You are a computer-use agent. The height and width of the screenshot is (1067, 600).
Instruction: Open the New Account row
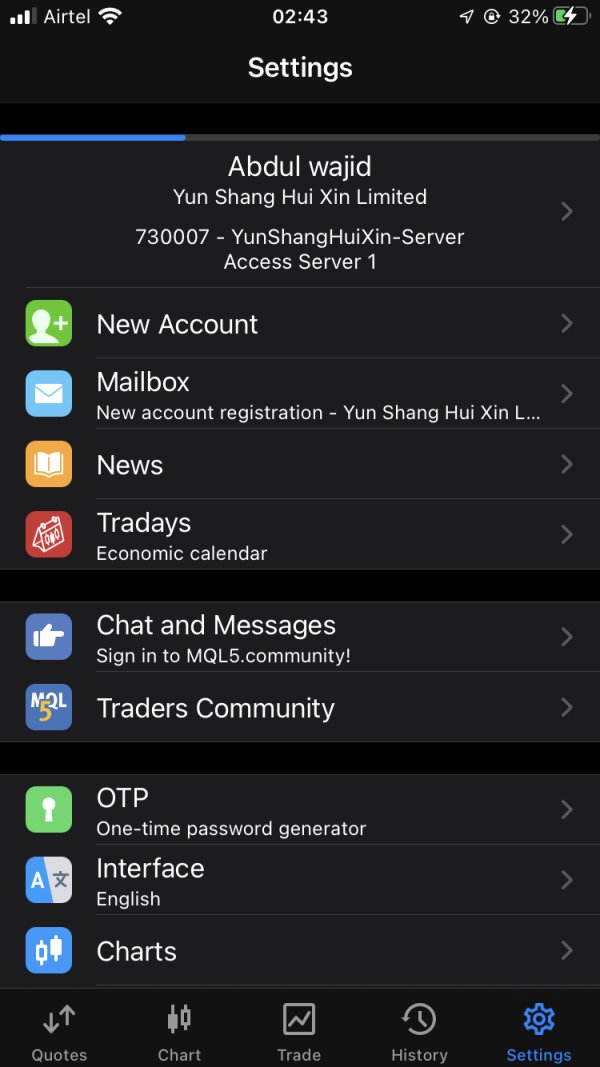[300, 323]
